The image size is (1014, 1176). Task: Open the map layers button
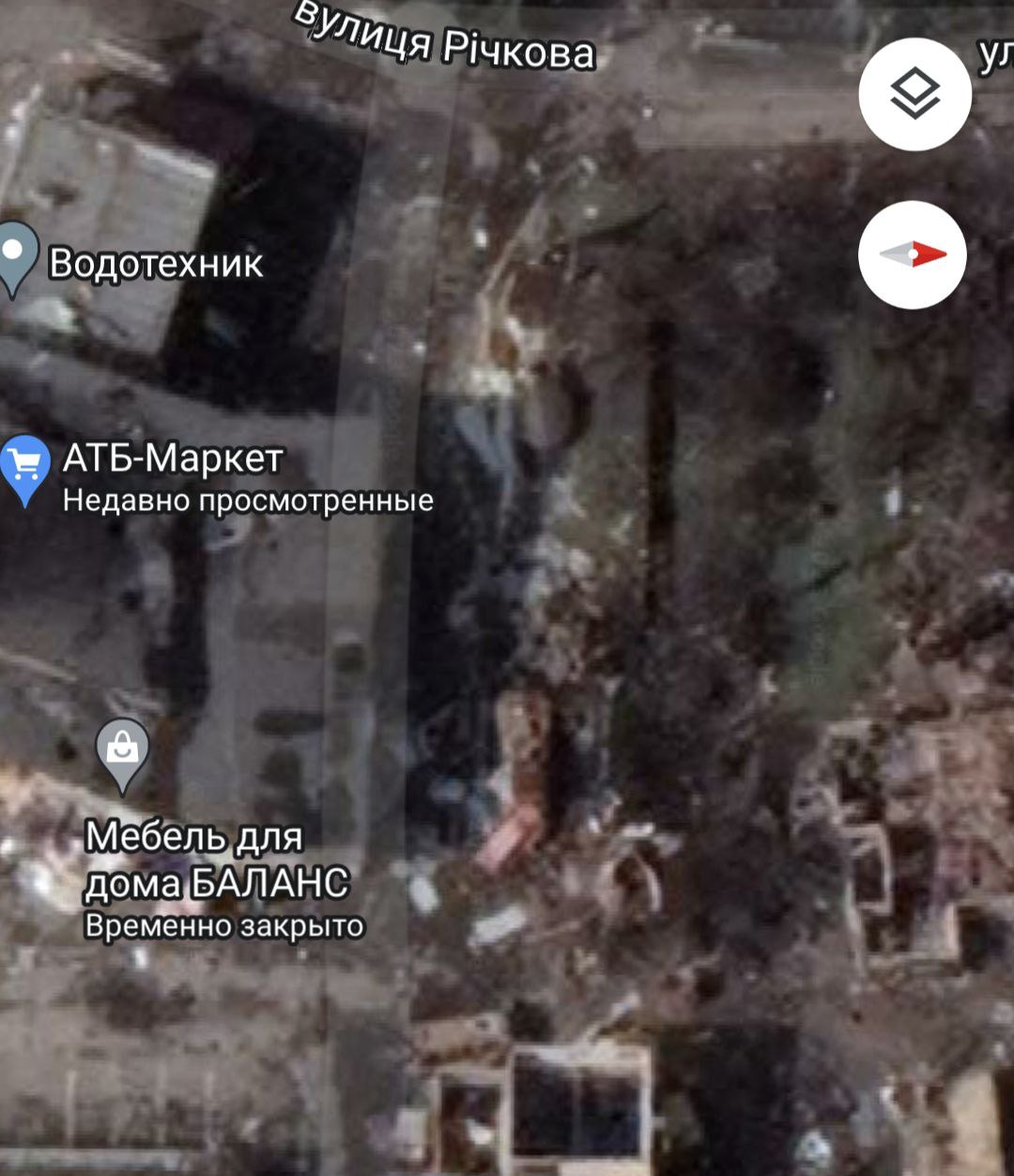(x=914, y=94)
